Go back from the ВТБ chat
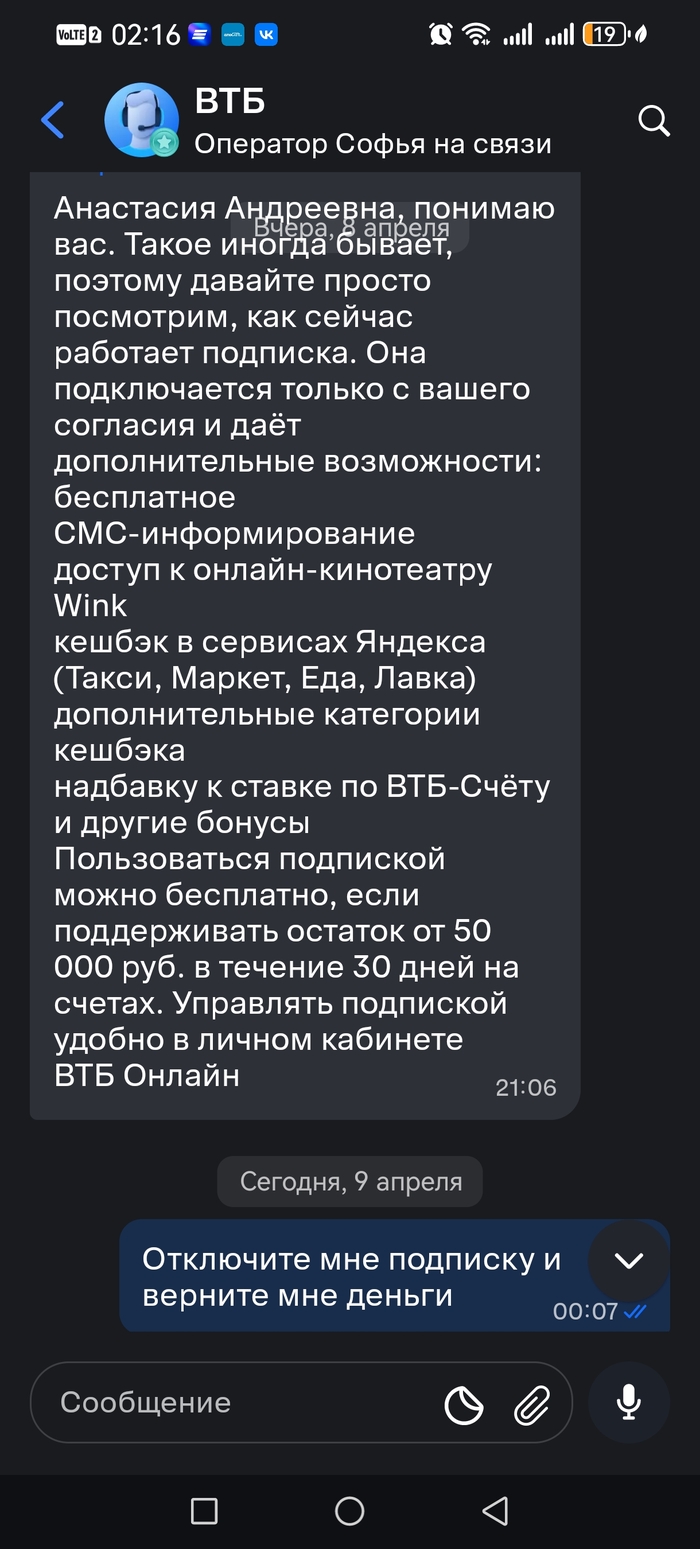This screenshot has height=1549, width=700. click(x=52, y=121)
